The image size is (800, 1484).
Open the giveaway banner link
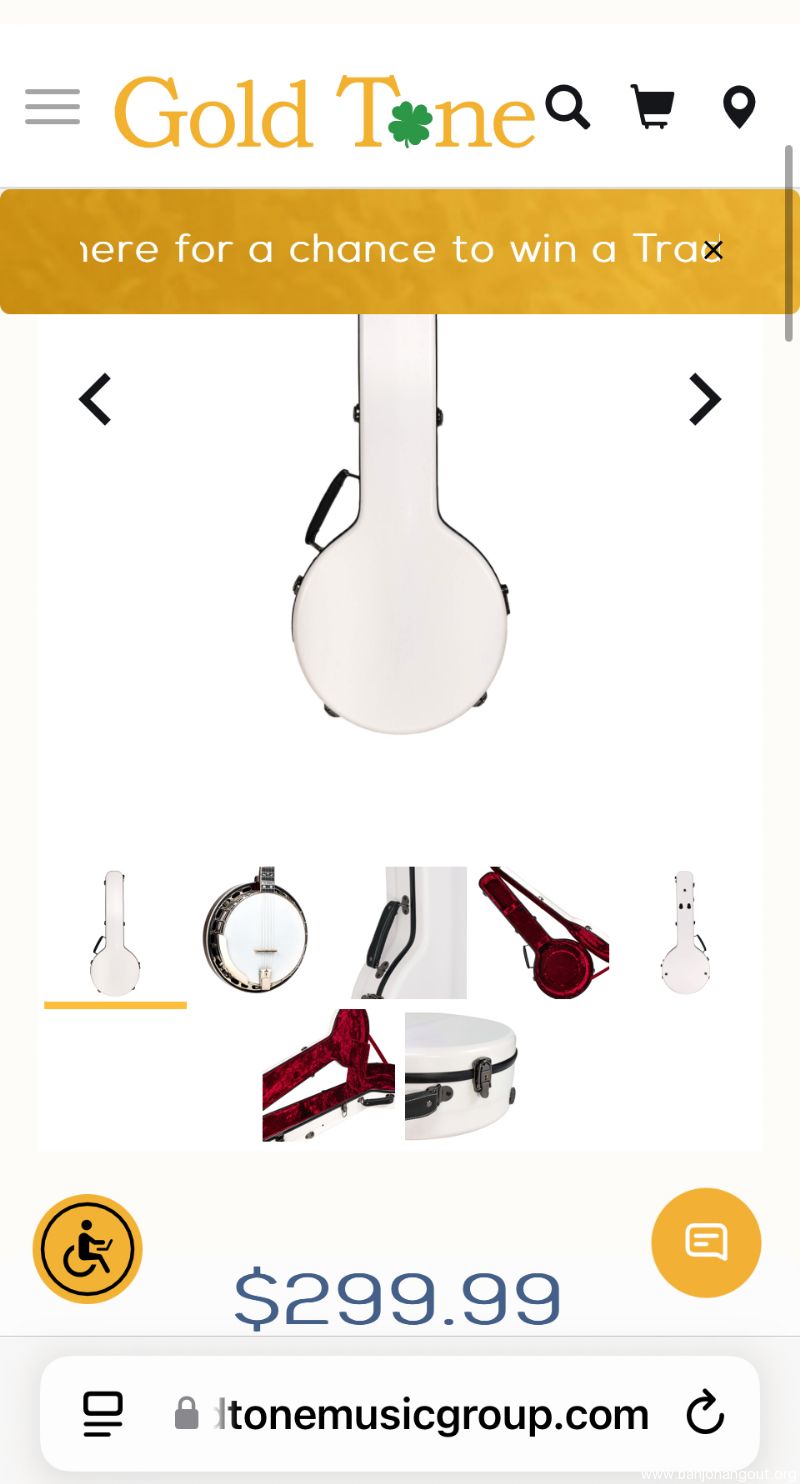click(390, 250)
